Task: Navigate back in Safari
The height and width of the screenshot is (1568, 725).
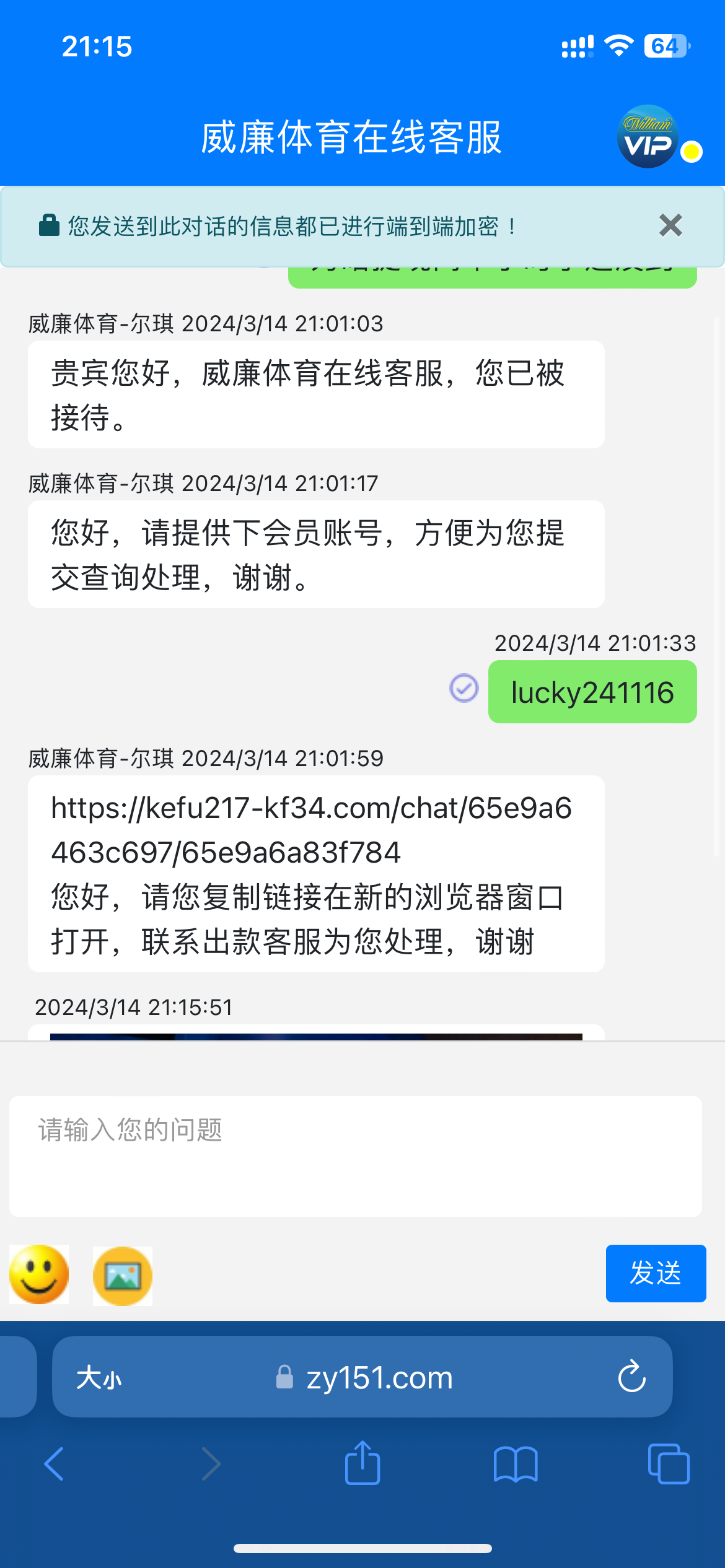Action: pyautogui.click(x=55, y=1465)
